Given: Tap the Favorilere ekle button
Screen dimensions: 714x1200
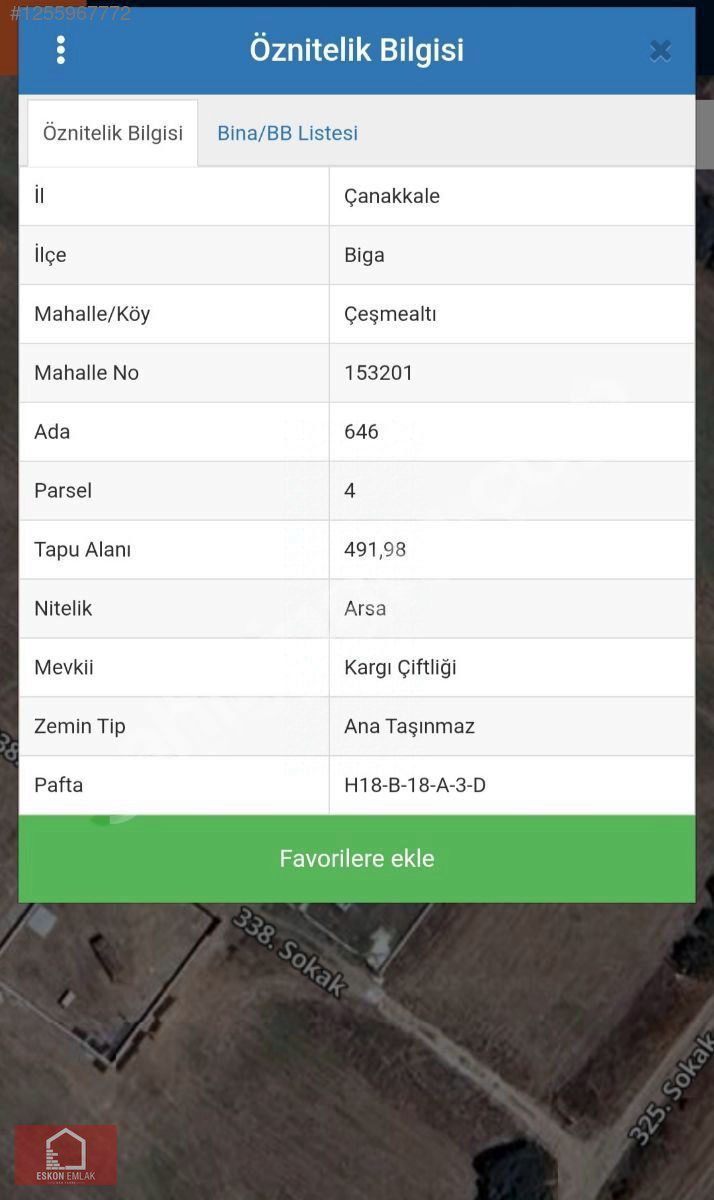Looking at the screenshot, I should click(357, 858).
